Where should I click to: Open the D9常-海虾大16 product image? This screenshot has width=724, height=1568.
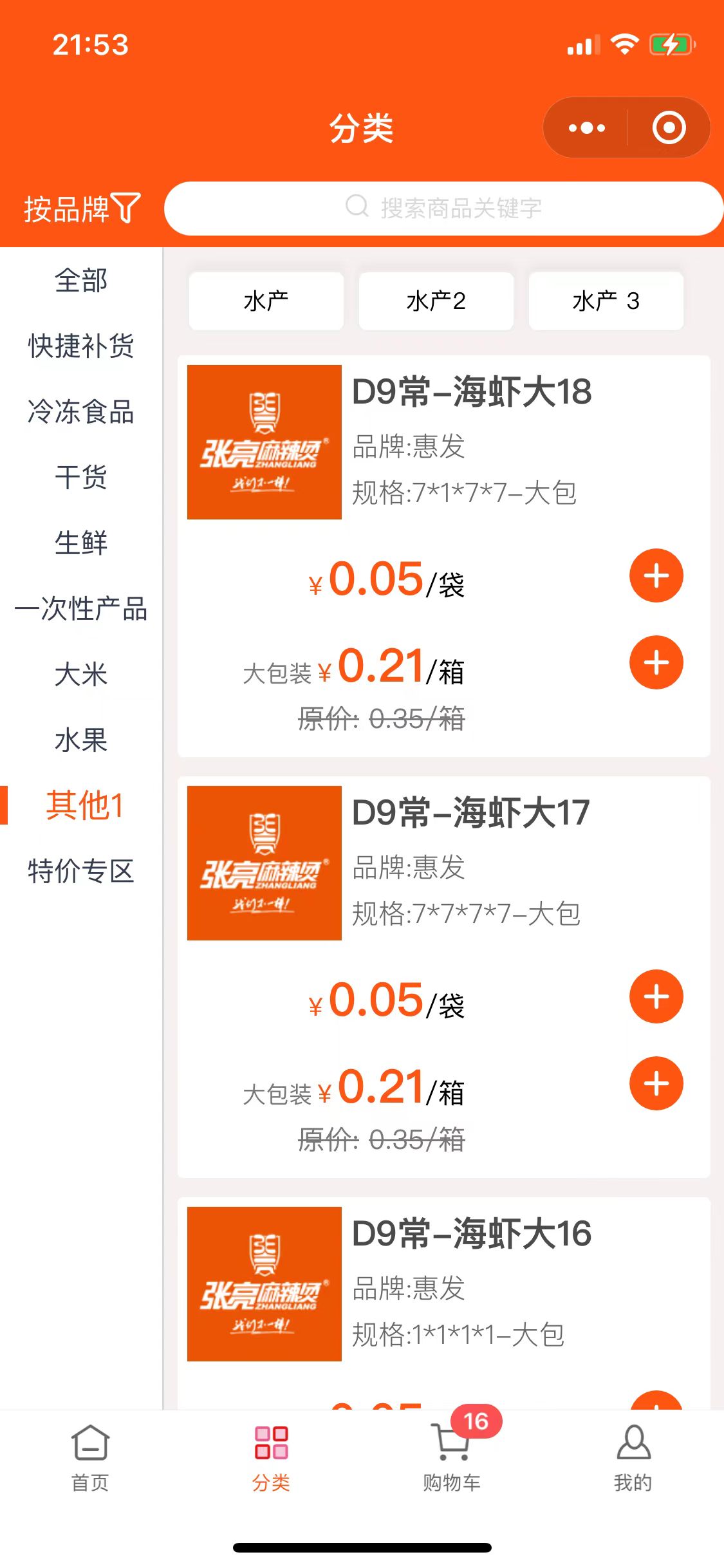coord(264,1283)
